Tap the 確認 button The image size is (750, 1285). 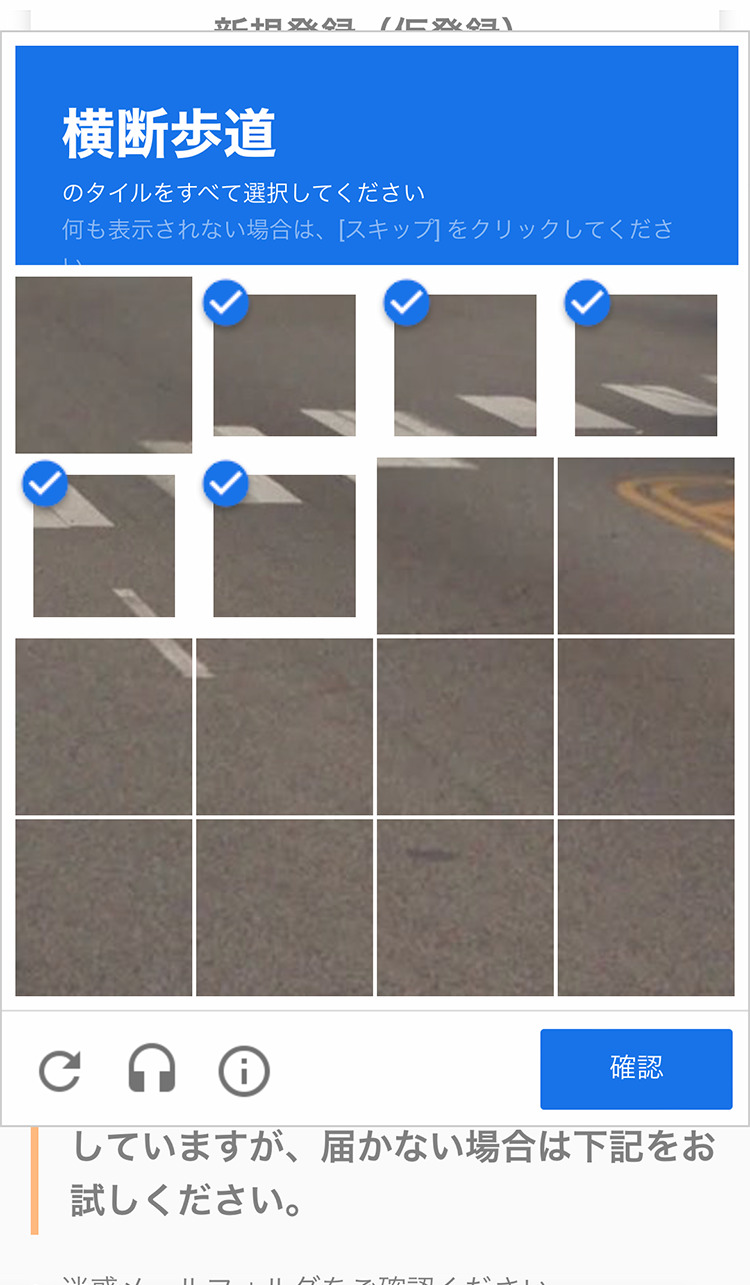click(636, 1068)
